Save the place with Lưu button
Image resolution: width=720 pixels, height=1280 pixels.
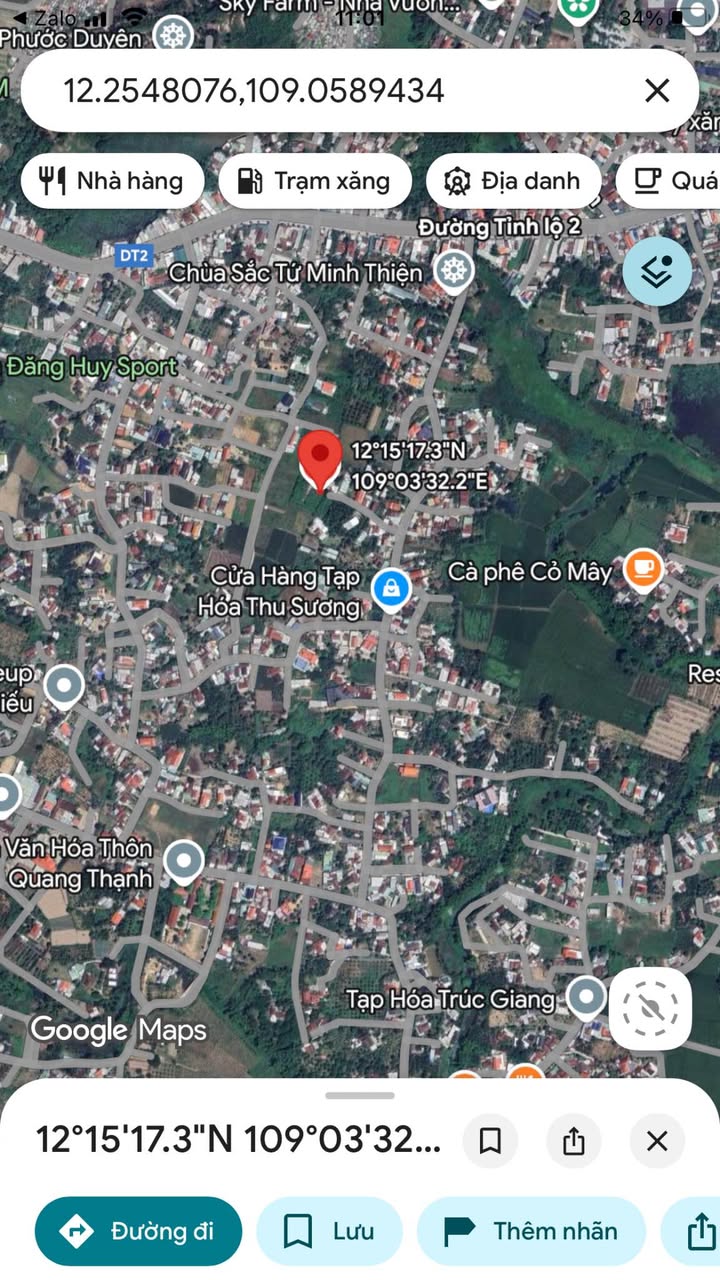tap(329, 1231)
